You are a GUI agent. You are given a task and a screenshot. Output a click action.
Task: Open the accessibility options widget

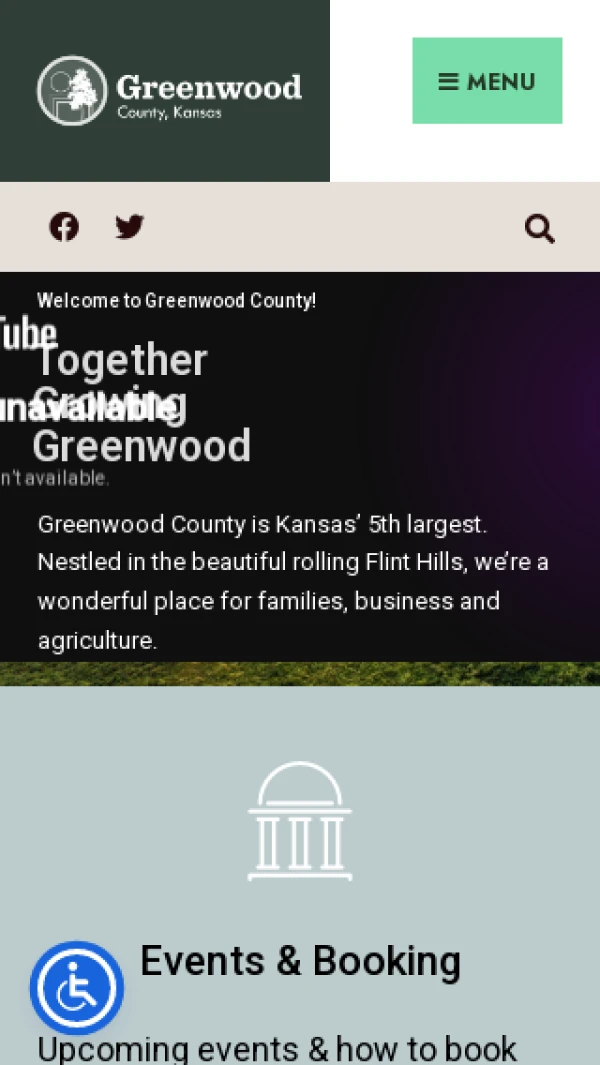[77, 988]
